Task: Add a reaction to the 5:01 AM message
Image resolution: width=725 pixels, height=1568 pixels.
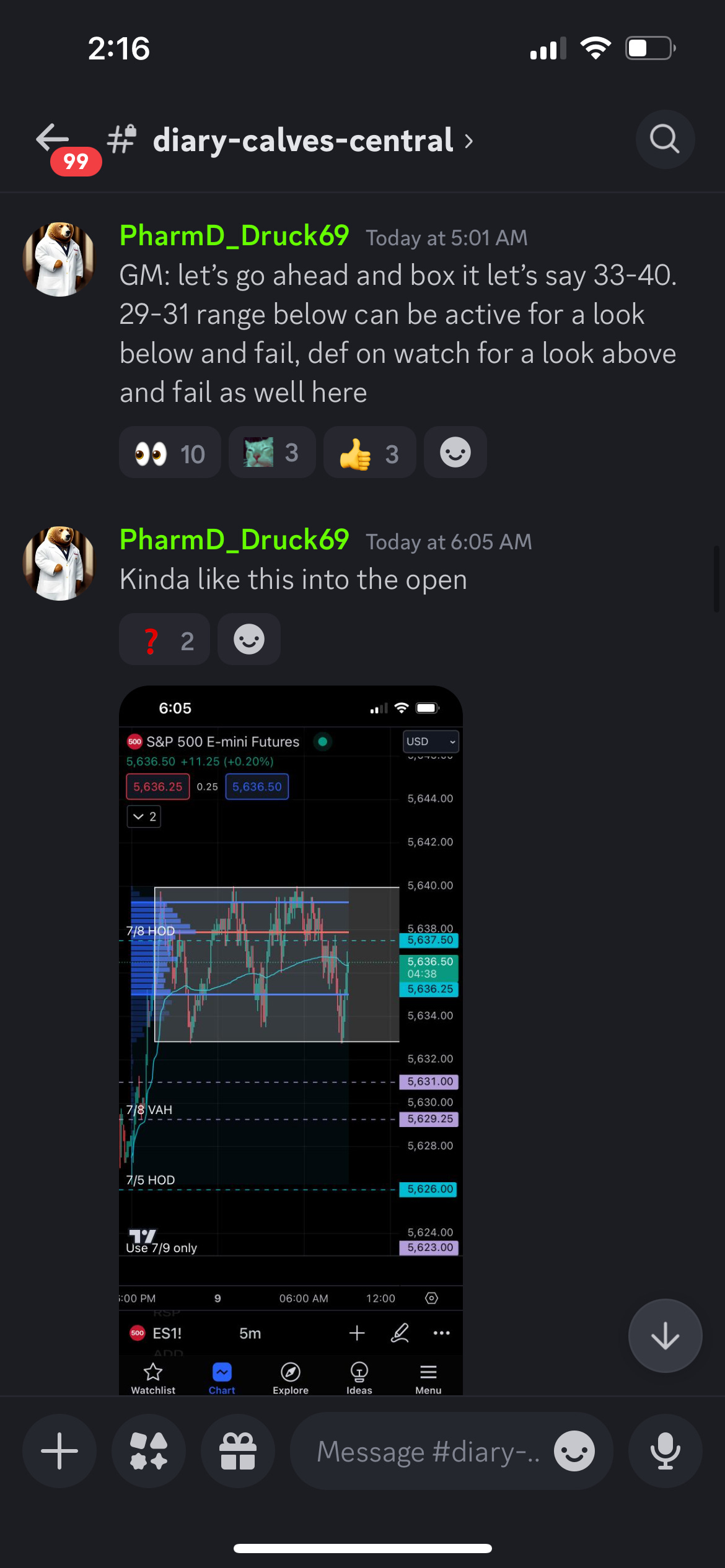Action: click(455, 453)
